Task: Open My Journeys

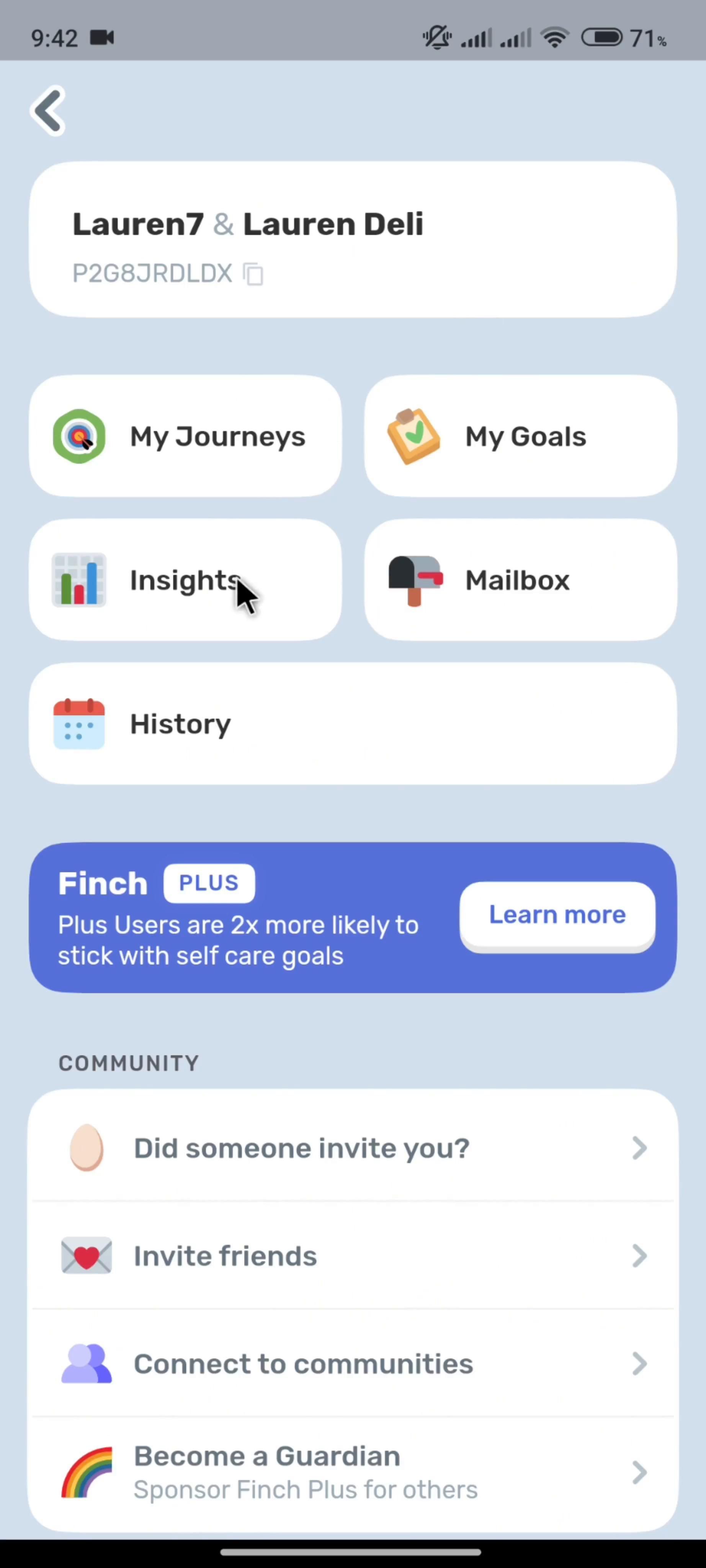Action: (x=185, y=436)
